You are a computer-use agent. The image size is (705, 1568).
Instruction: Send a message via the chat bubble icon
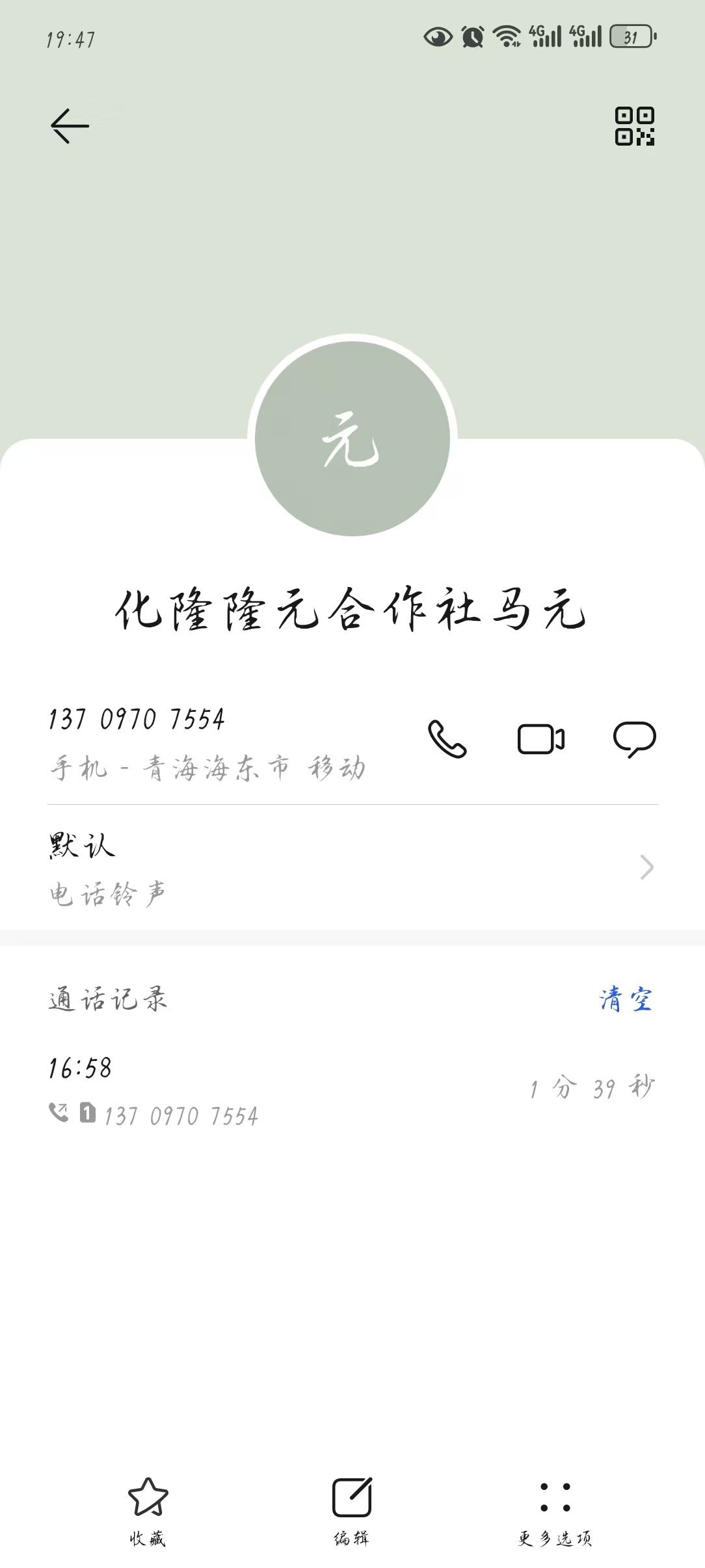click(x=635, y=740)
